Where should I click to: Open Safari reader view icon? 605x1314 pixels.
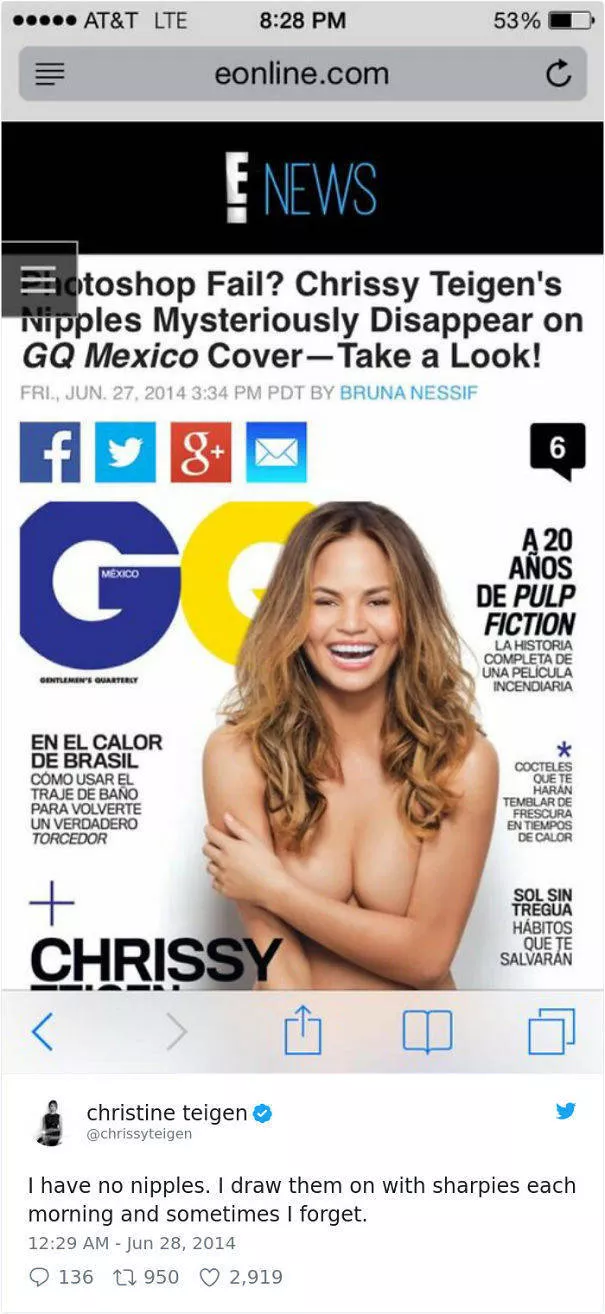(51, 74)
